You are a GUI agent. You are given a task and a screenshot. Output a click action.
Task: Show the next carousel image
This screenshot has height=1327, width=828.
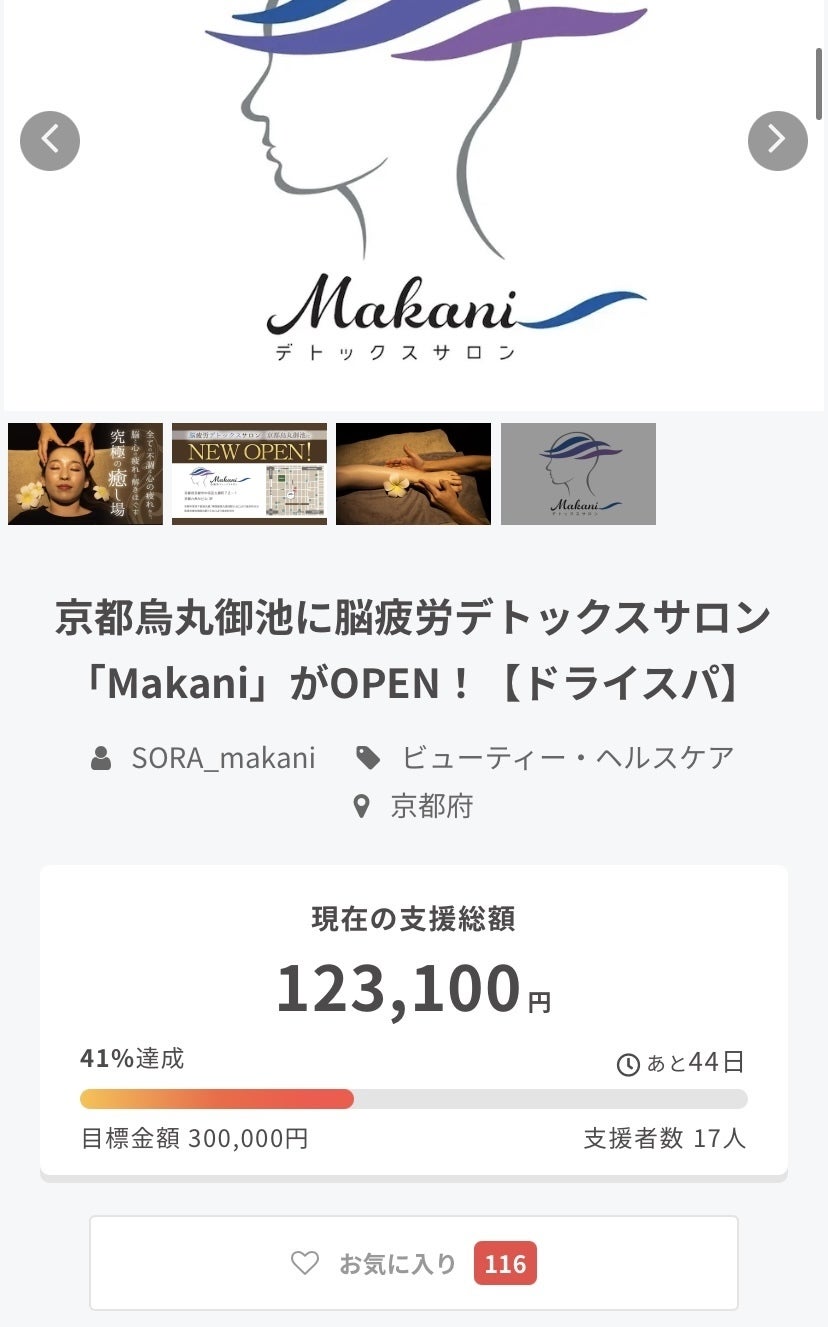[x=777, y=140]
